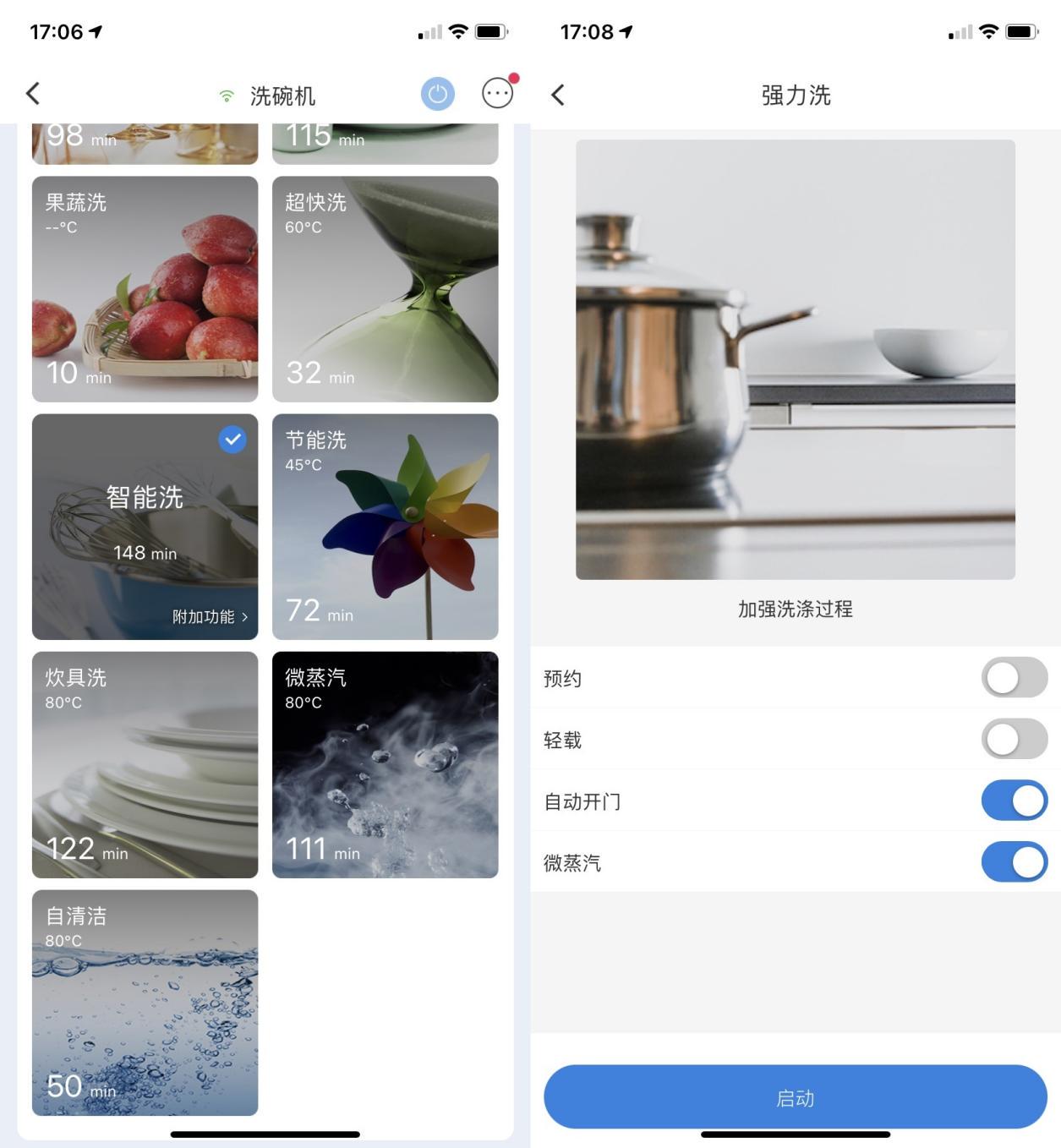Tap the back arrow on the 强力洗 screen
Viewport: 1061px width, 1148px height.
tap(558, 96)
